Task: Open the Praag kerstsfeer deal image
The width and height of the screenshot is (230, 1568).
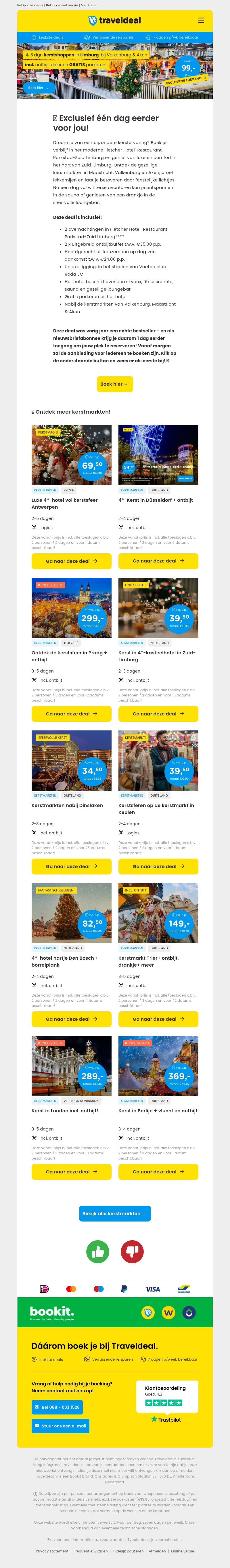Action: click(72, 607)
